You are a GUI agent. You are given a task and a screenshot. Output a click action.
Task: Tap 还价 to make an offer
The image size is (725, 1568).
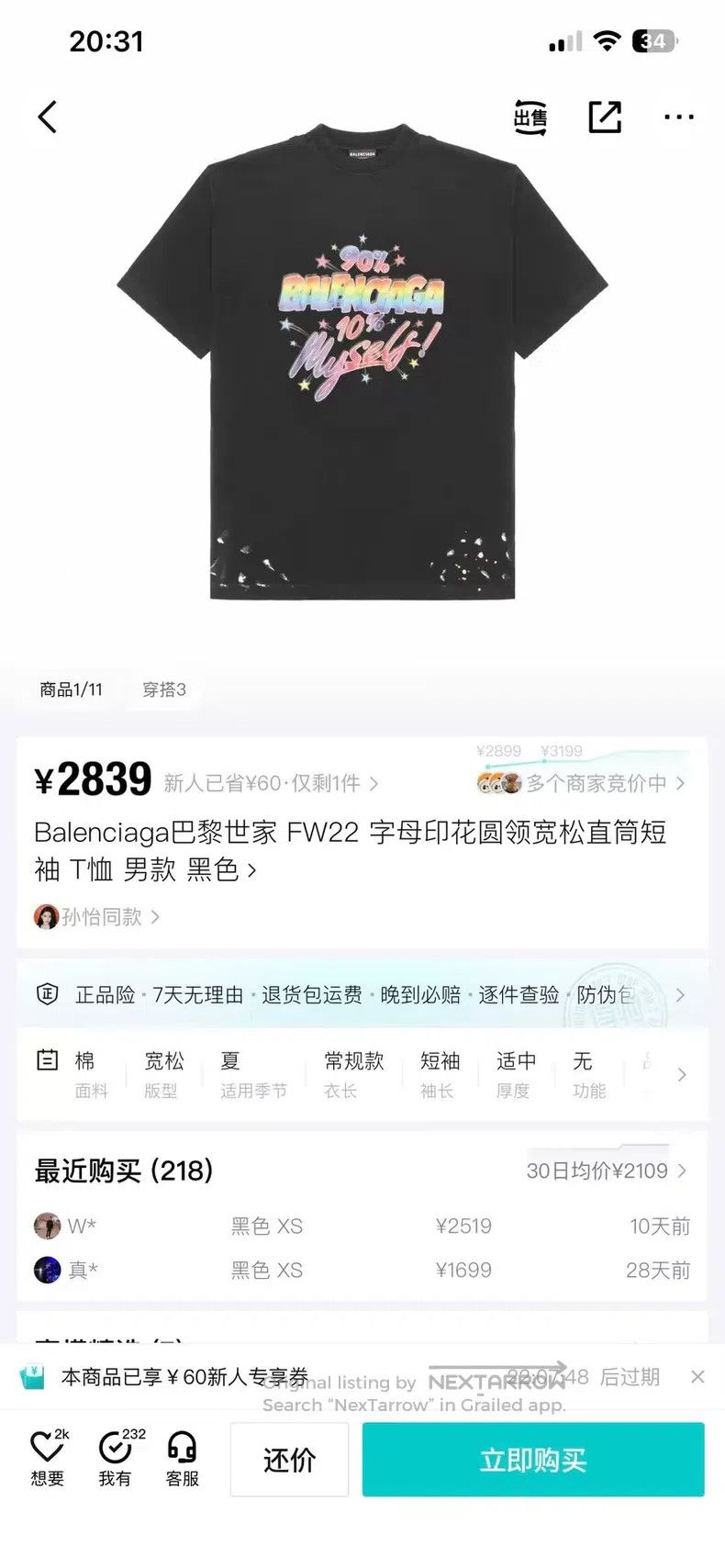pos(289,1460)
